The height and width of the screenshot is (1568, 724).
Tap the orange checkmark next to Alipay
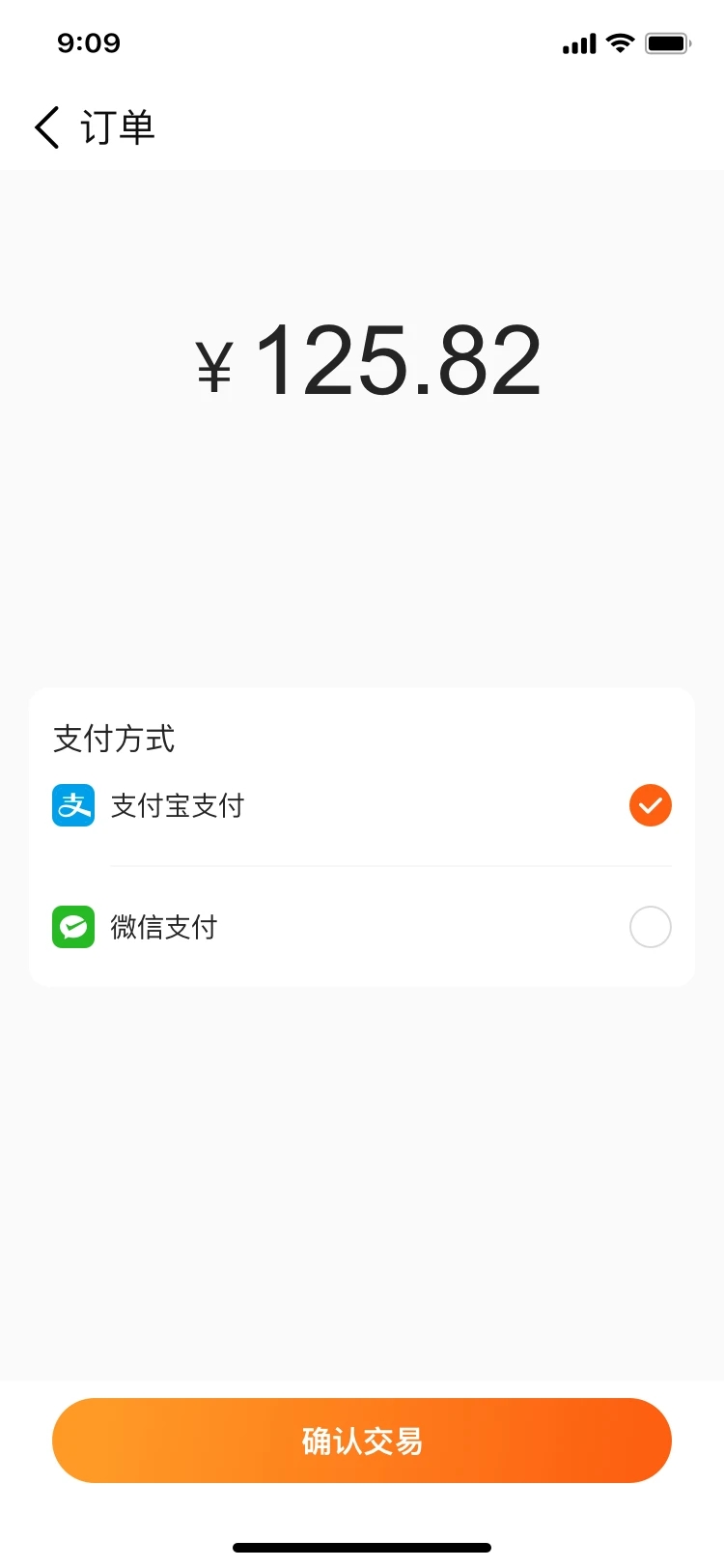pyautogui.click(x=650, y=804)
